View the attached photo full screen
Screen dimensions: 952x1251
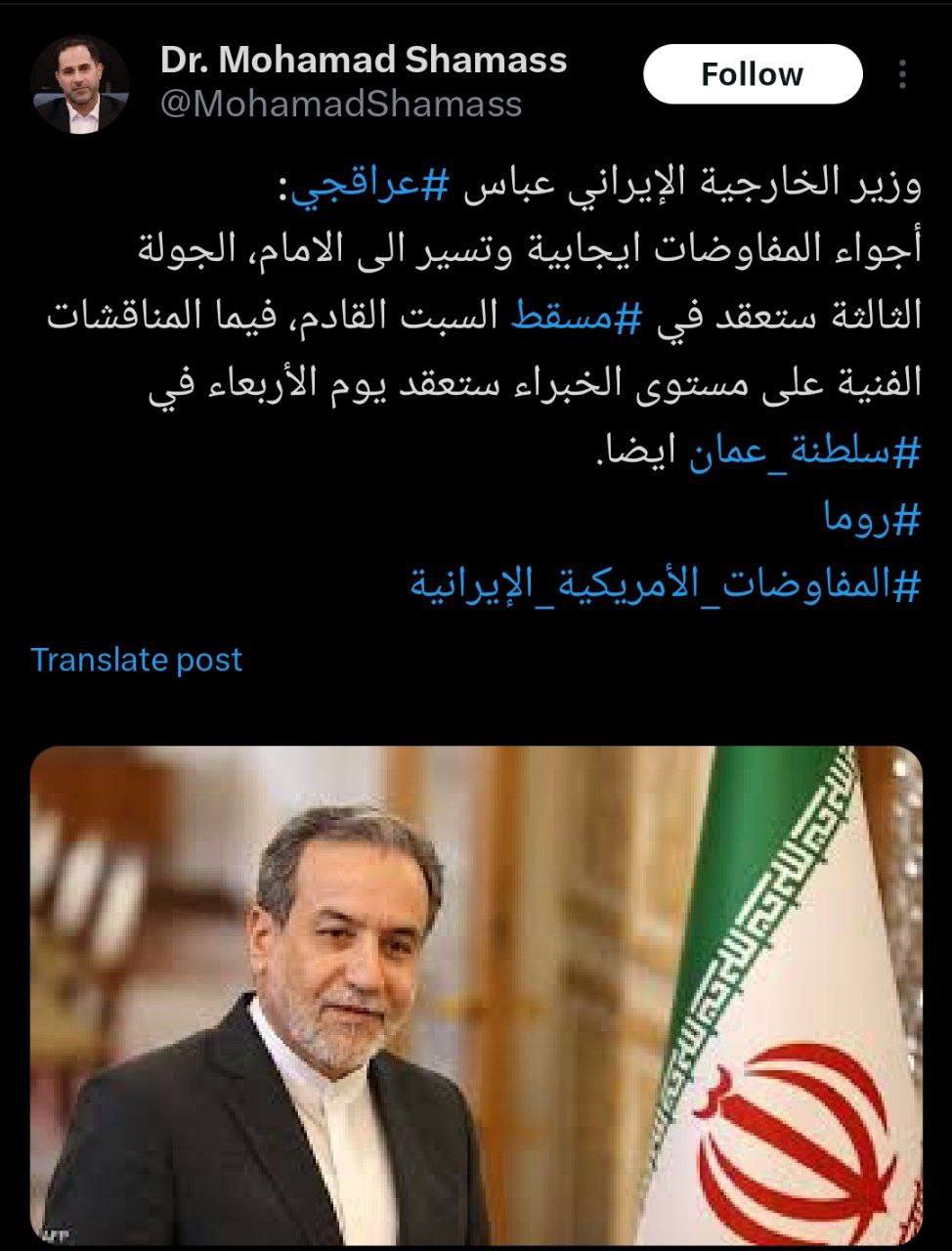[475, 997]
